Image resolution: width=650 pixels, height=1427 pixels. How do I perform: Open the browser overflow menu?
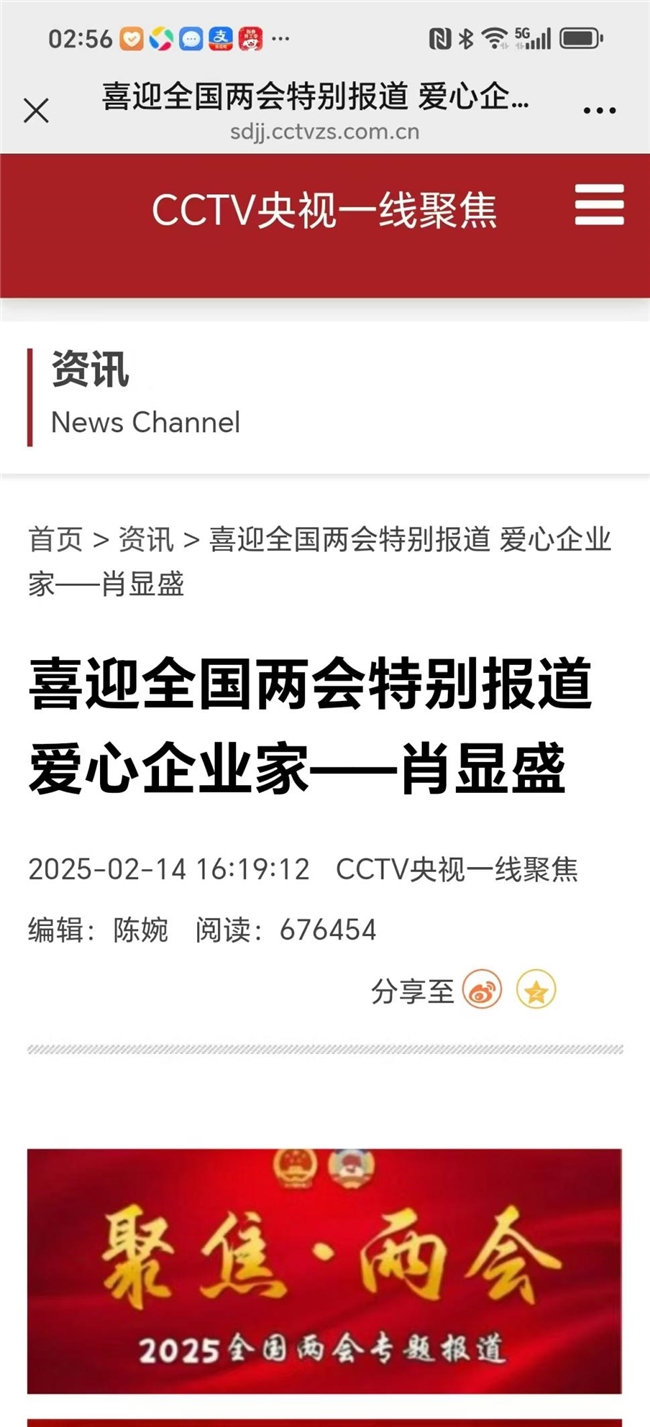coord(599,110)
